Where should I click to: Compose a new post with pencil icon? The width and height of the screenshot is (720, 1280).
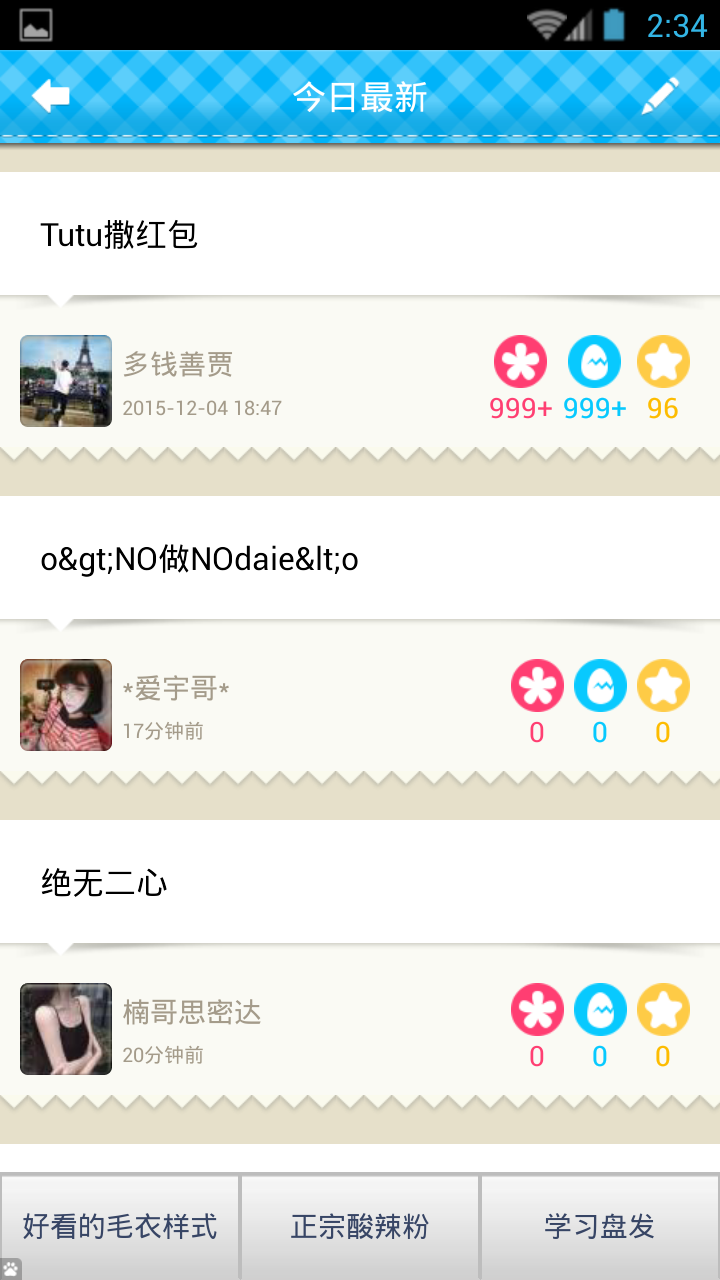[660, 97]
